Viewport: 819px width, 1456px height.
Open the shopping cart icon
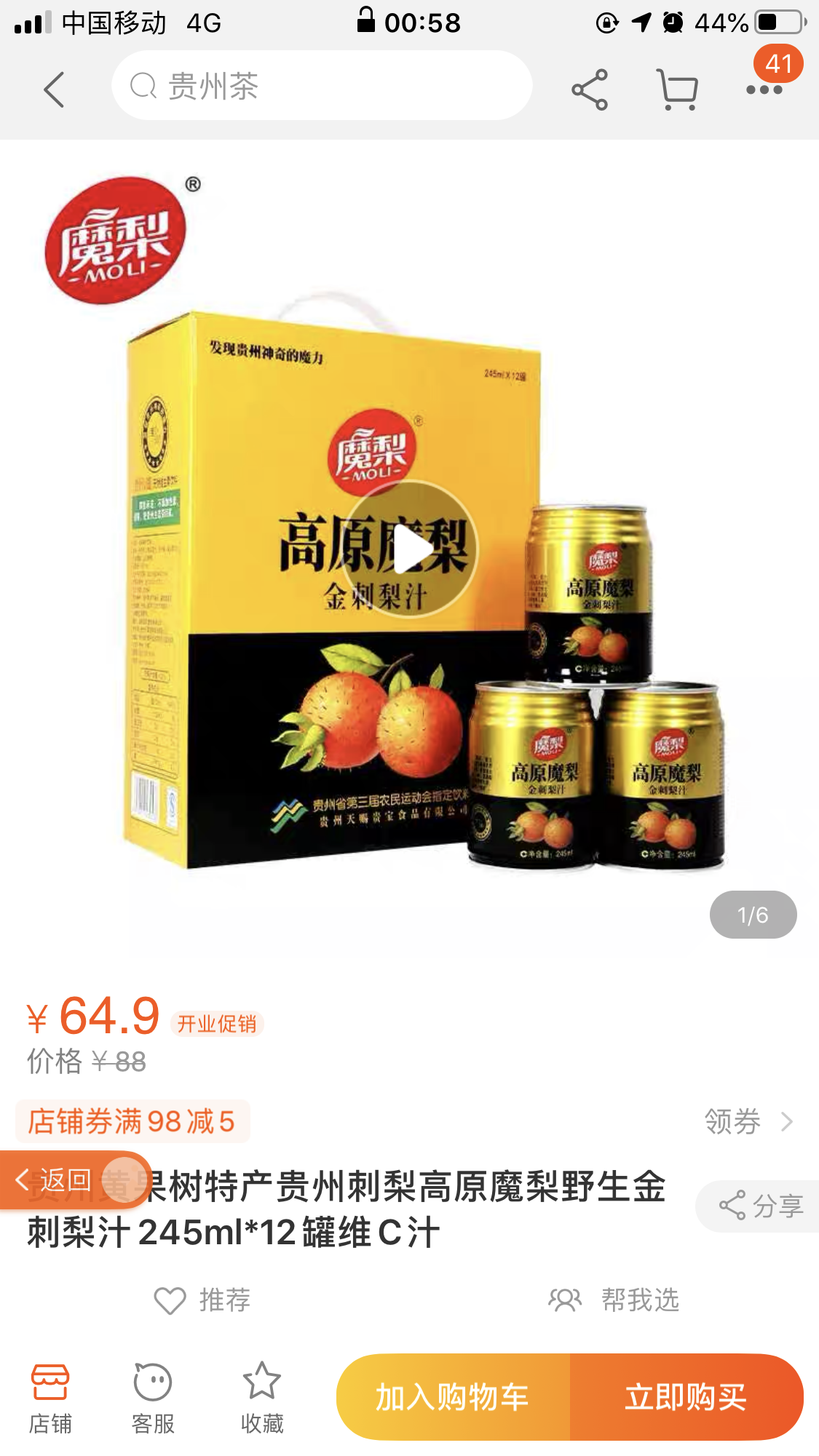[677, 89]
